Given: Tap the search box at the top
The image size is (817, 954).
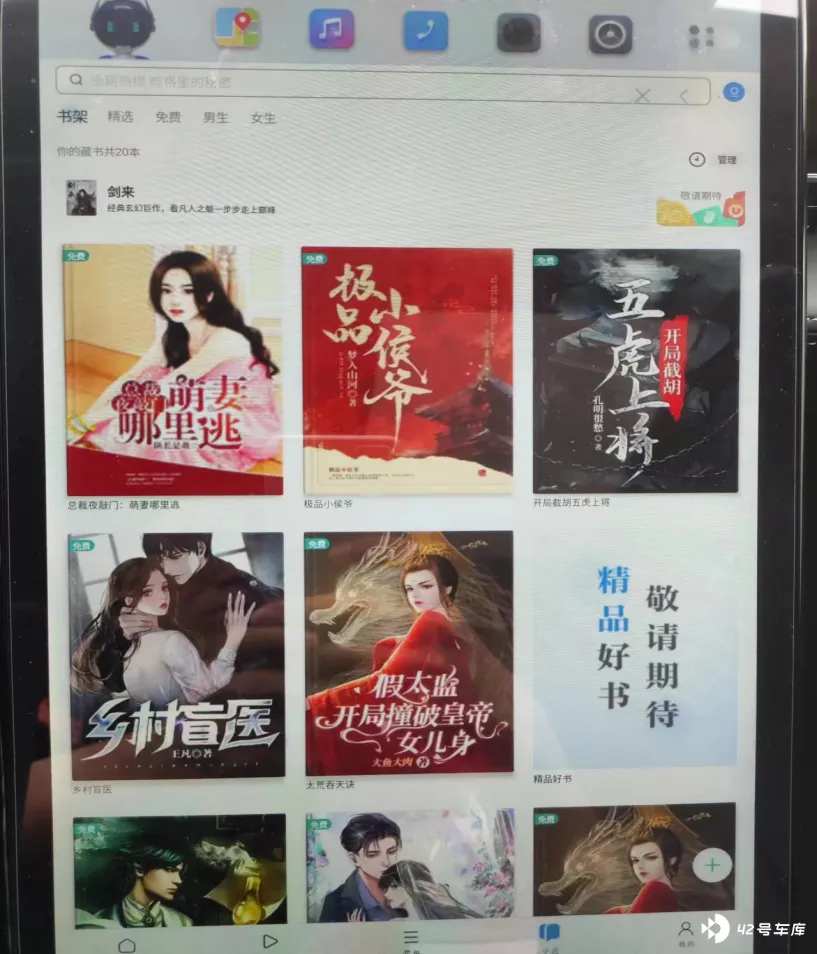Looking at the screenshot, I should (340, 84).
